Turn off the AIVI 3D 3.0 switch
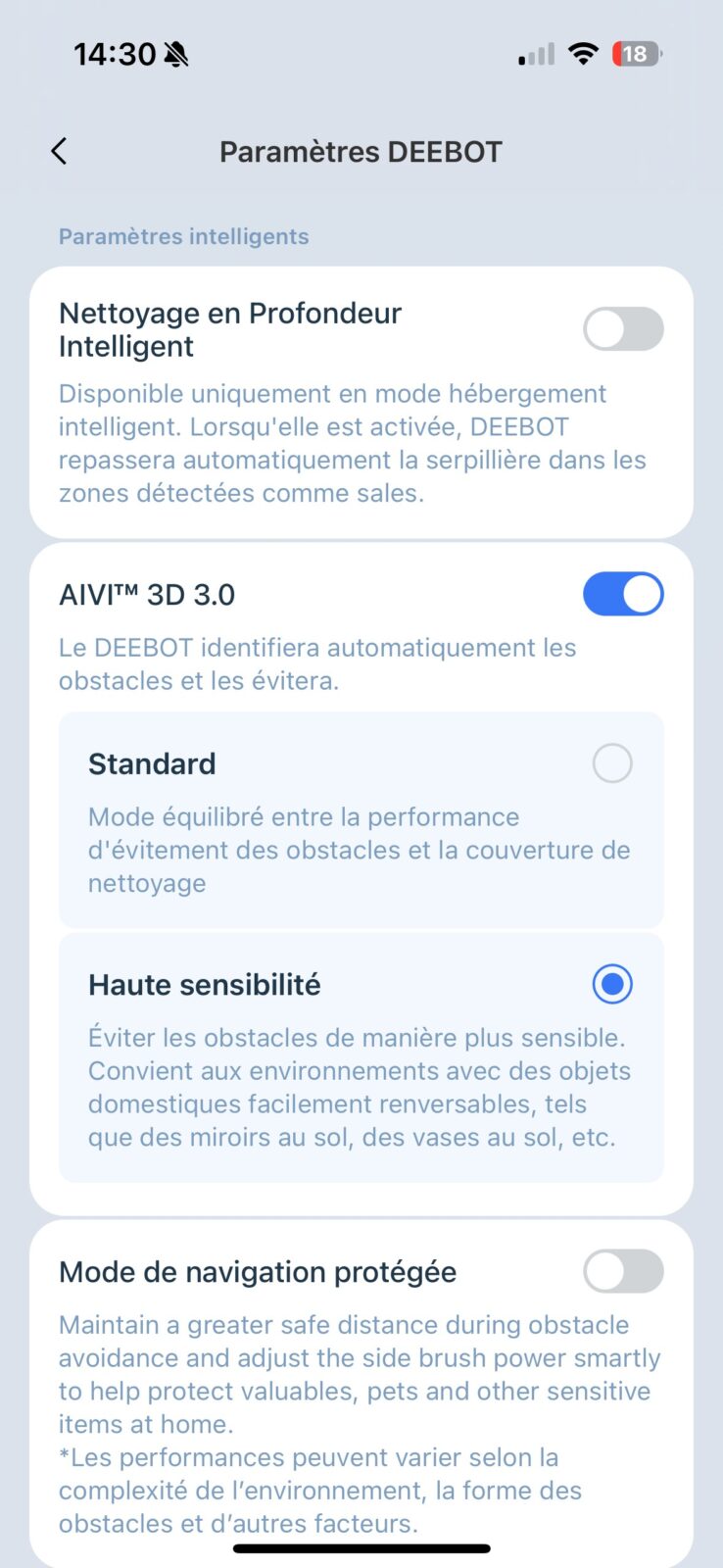Image resolution: width=723 pixels, height=1568 pixels. (x=623, y=594)
